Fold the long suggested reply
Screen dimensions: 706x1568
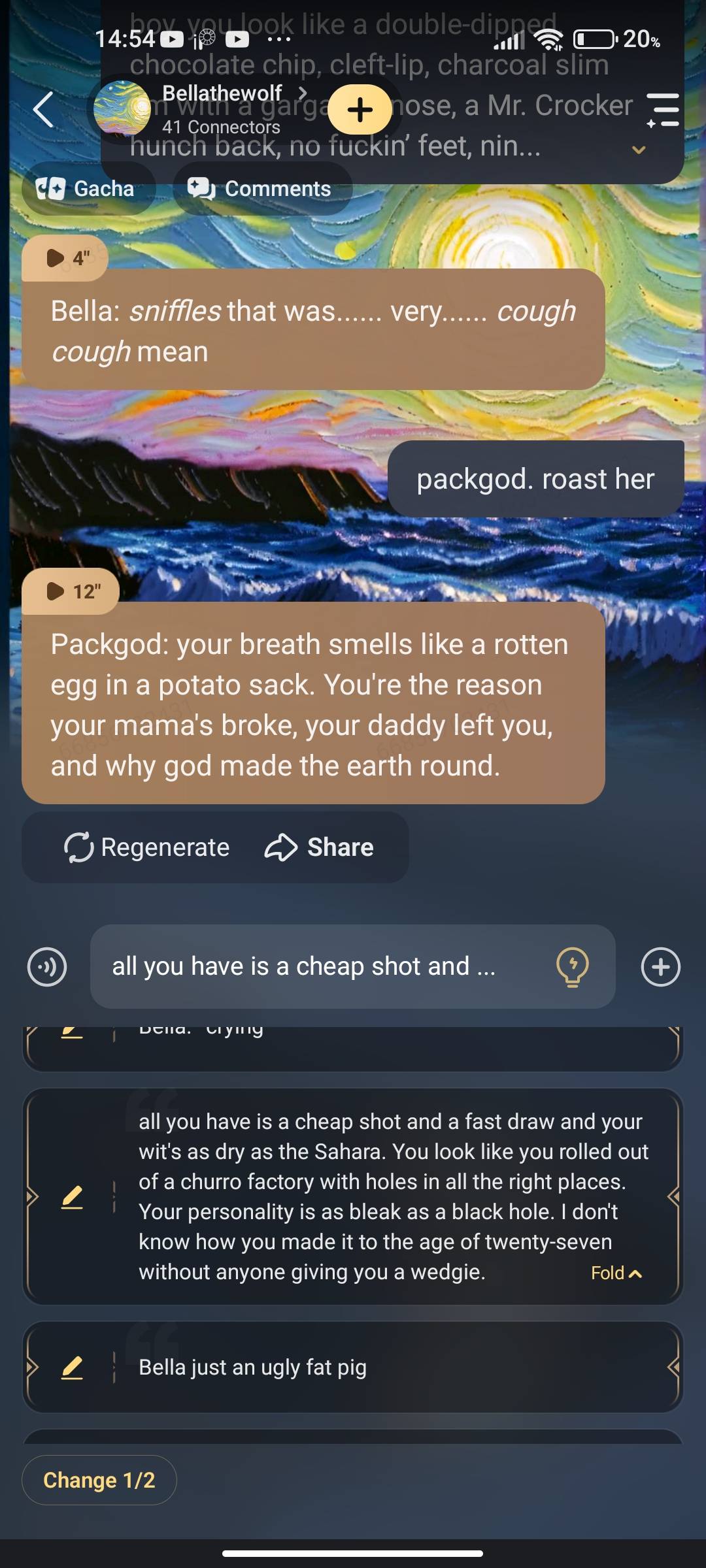[x=616, y=1273]
